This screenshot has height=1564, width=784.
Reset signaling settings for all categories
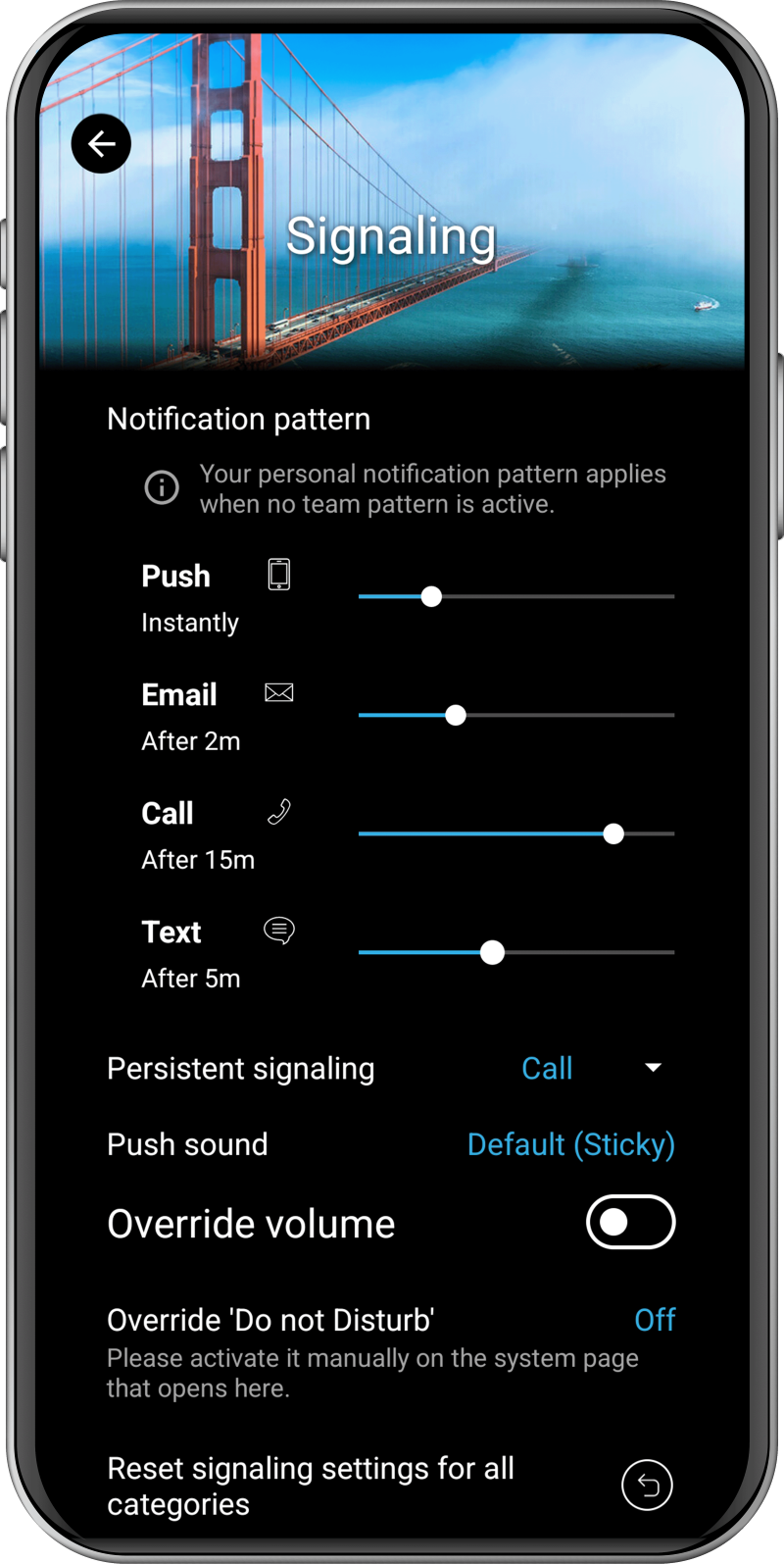pos(647,1485)
